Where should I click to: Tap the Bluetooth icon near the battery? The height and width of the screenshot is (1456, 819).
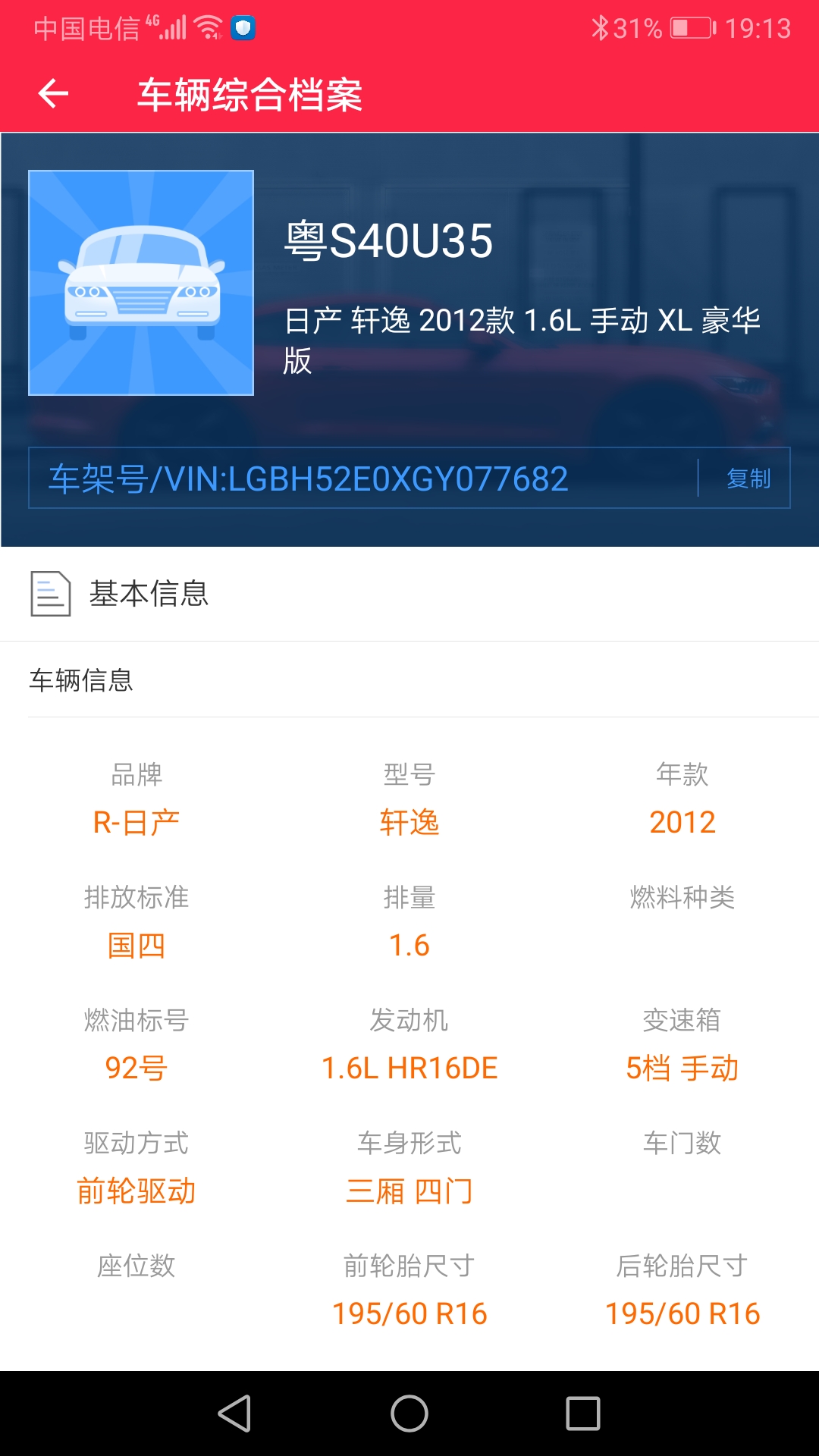tap(601, 24)
